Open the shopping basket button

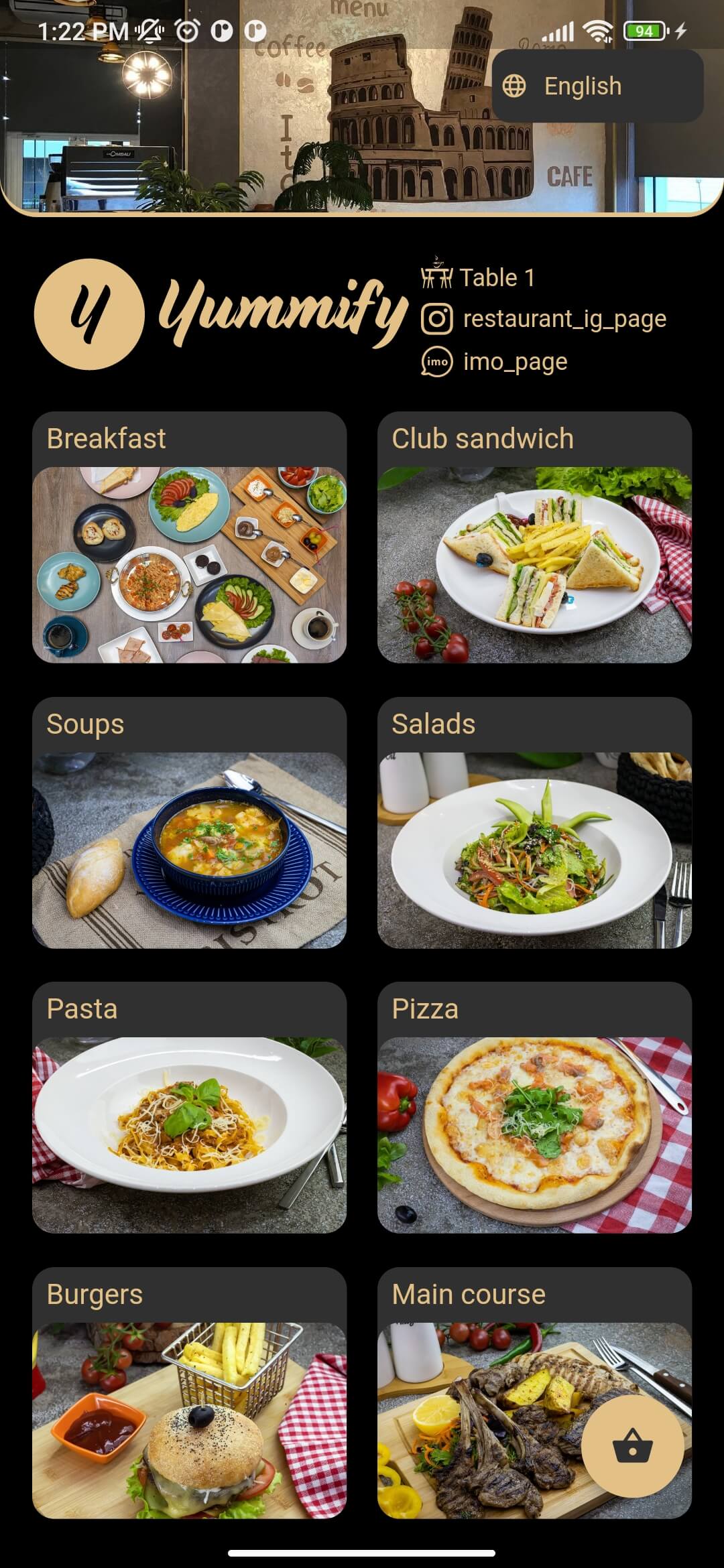tap(632, 1446)
